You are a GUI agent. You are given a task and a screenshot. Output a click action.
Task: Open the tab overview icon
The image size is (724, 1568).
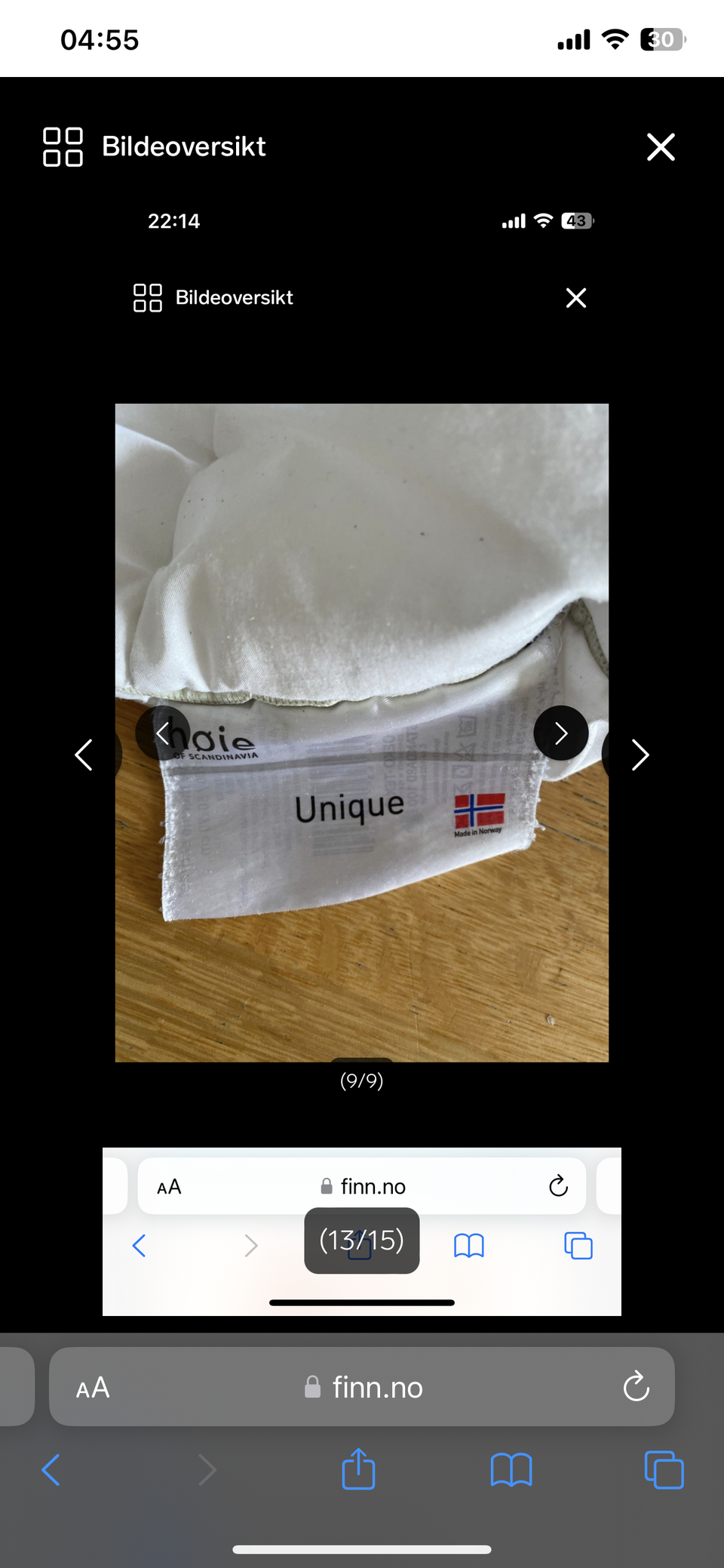coord(664,1469)
